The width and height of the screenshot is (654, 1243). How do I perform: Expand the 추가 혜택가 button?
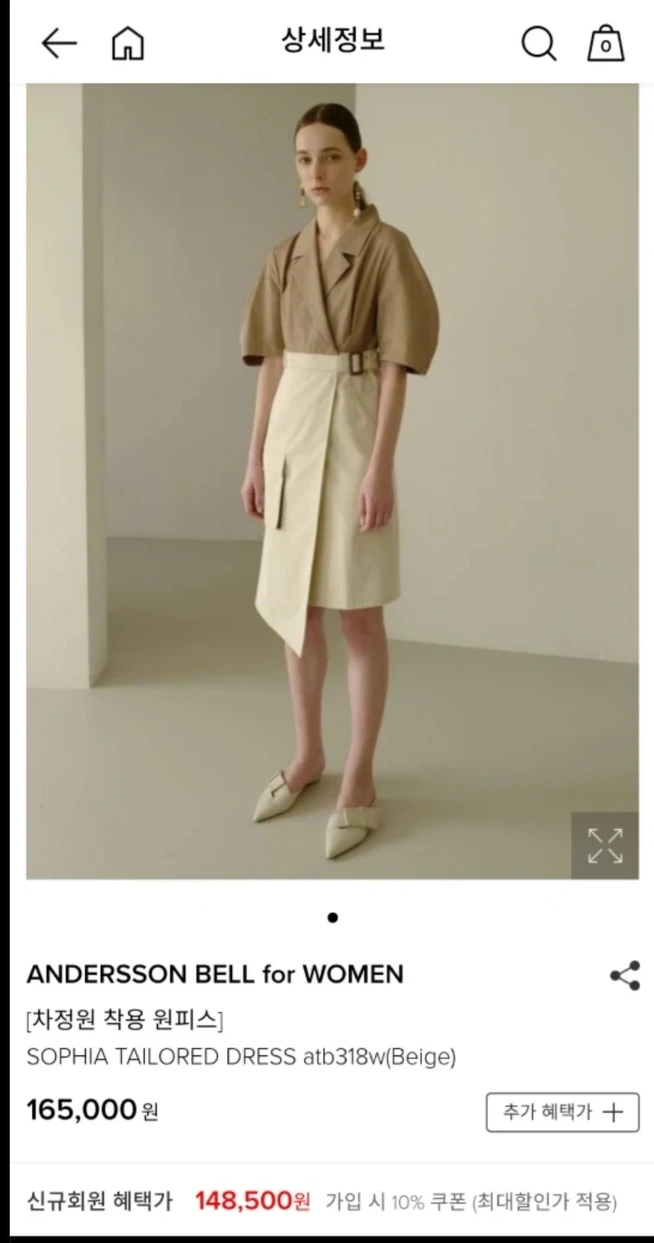562,1112
